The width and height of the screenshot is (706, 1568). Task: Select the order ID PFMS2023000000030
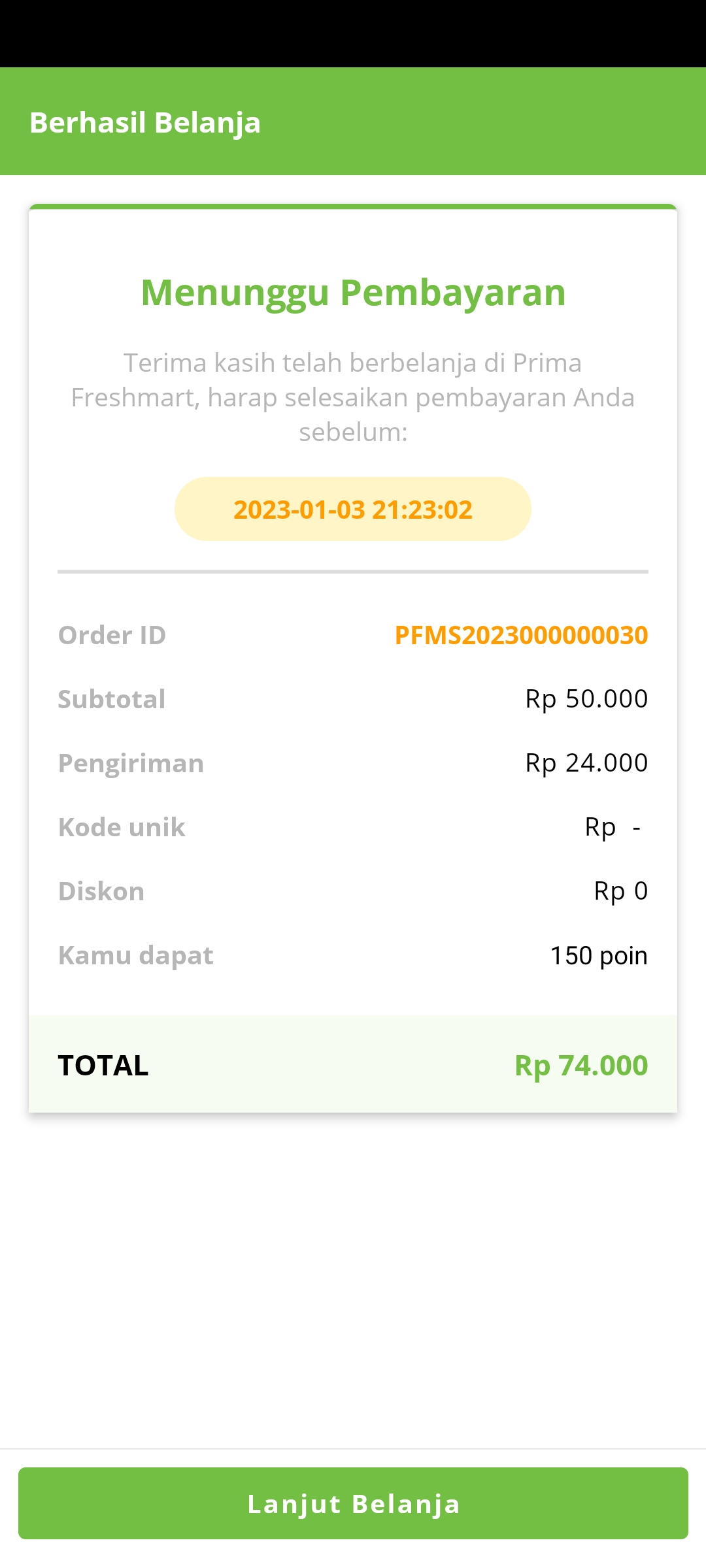click(x=520, y=634)
